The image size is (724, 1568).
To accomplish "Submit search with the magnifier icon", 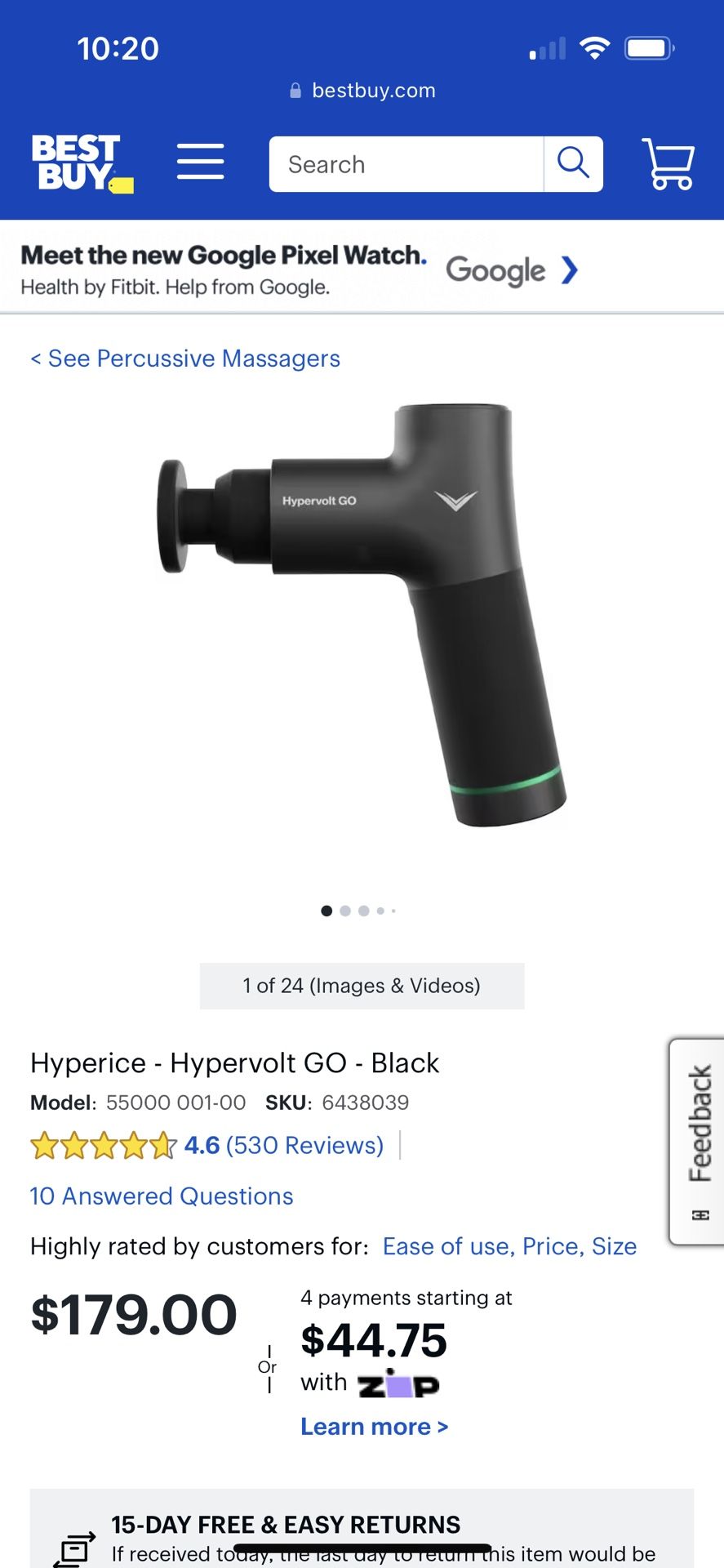I will (x=573, y=163).
